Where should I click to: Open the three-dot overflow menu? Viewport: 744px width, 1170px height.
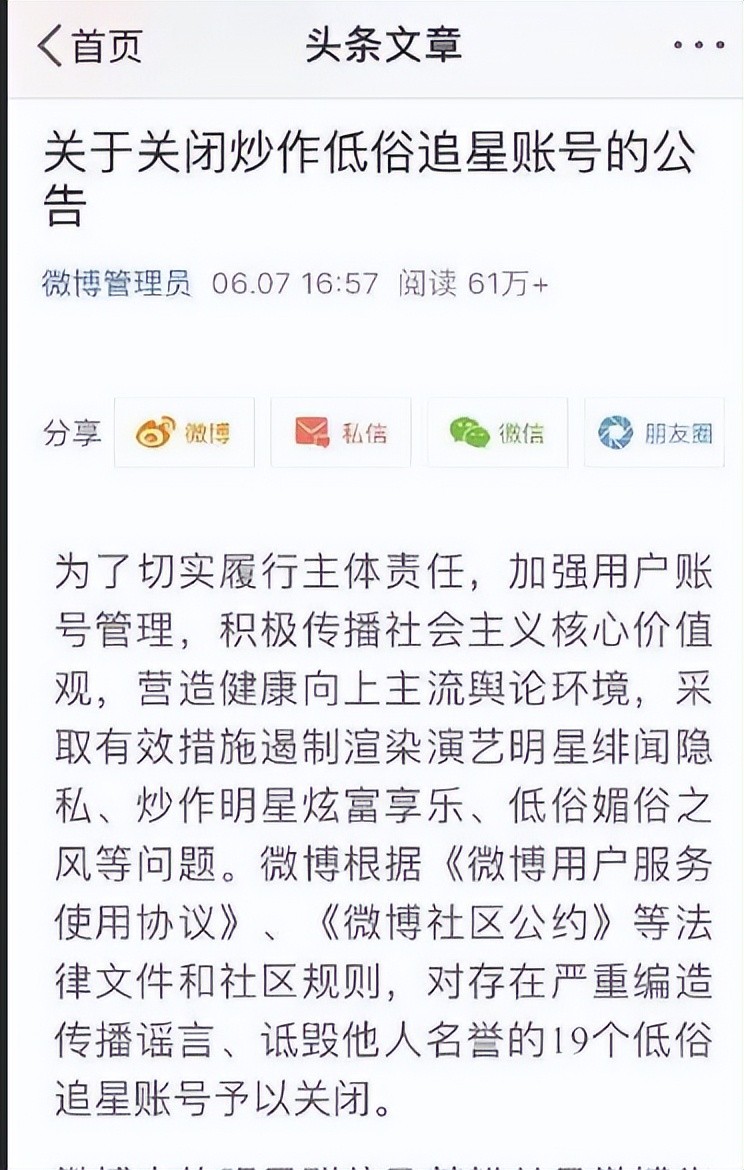coord(698,46)
